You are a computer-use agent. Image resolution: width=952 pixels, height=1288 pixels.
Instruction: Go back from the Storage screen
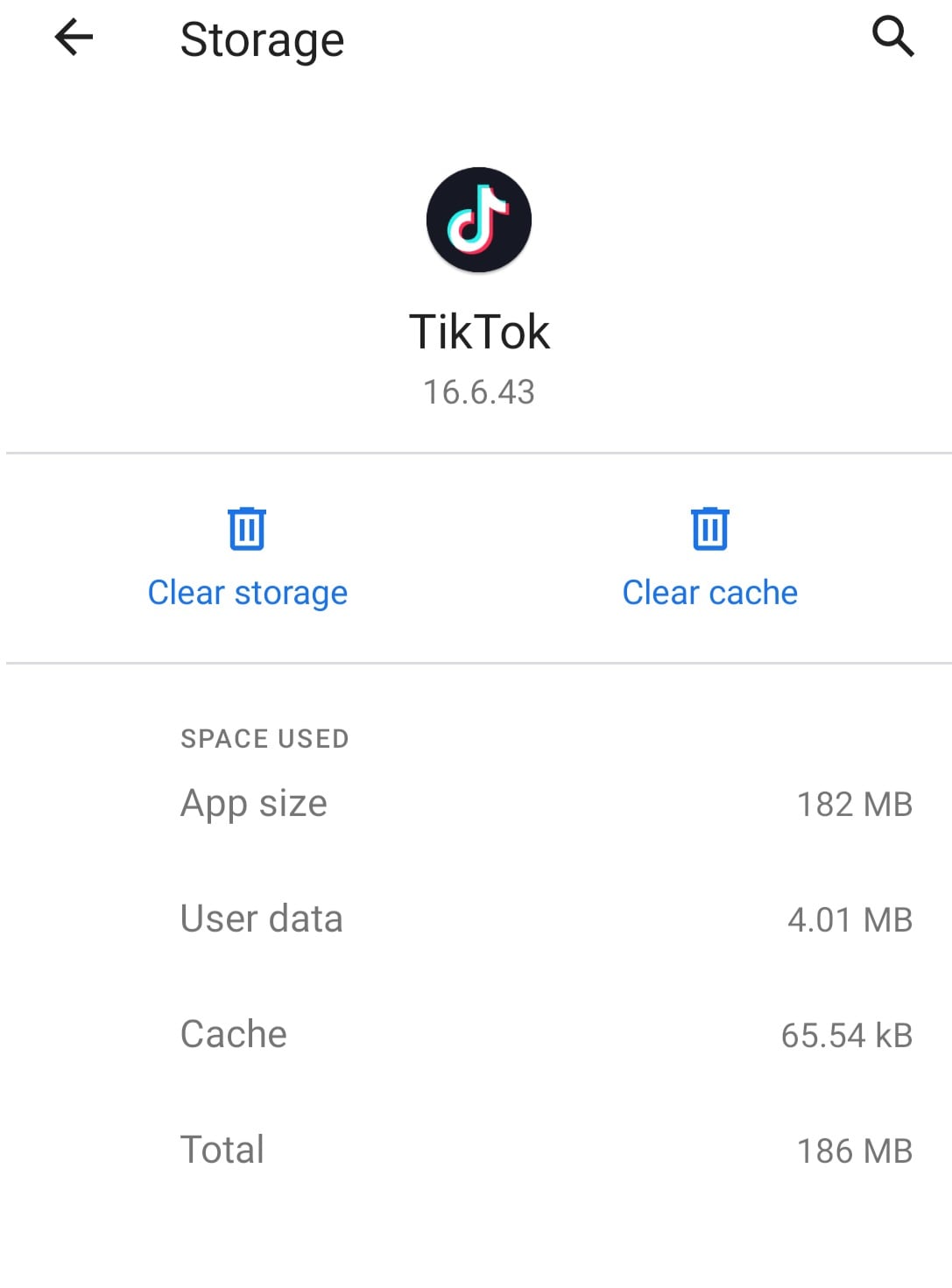click(x=74, y=38)
